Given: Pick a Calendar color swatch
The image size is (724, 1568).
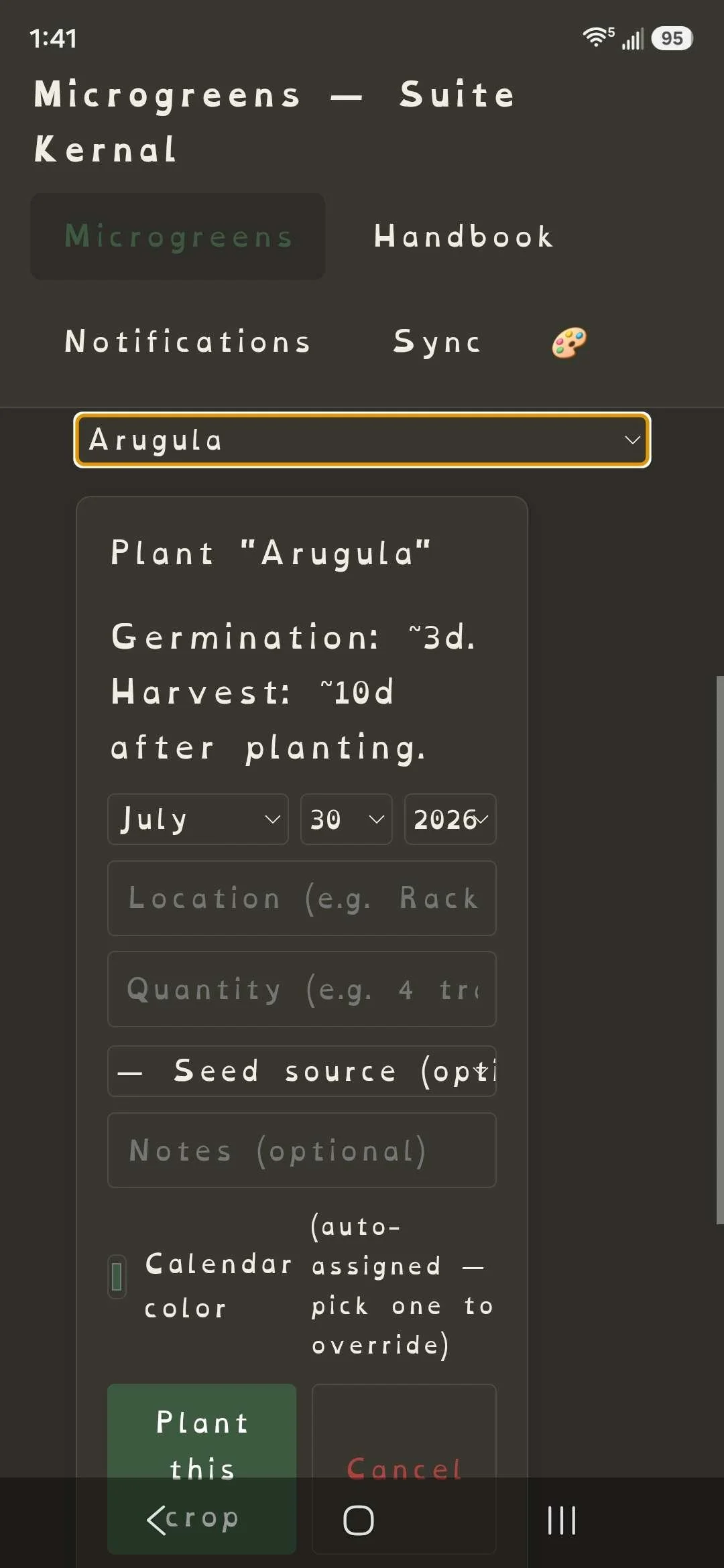Looking at the screenshot, I should [117, 1277].
